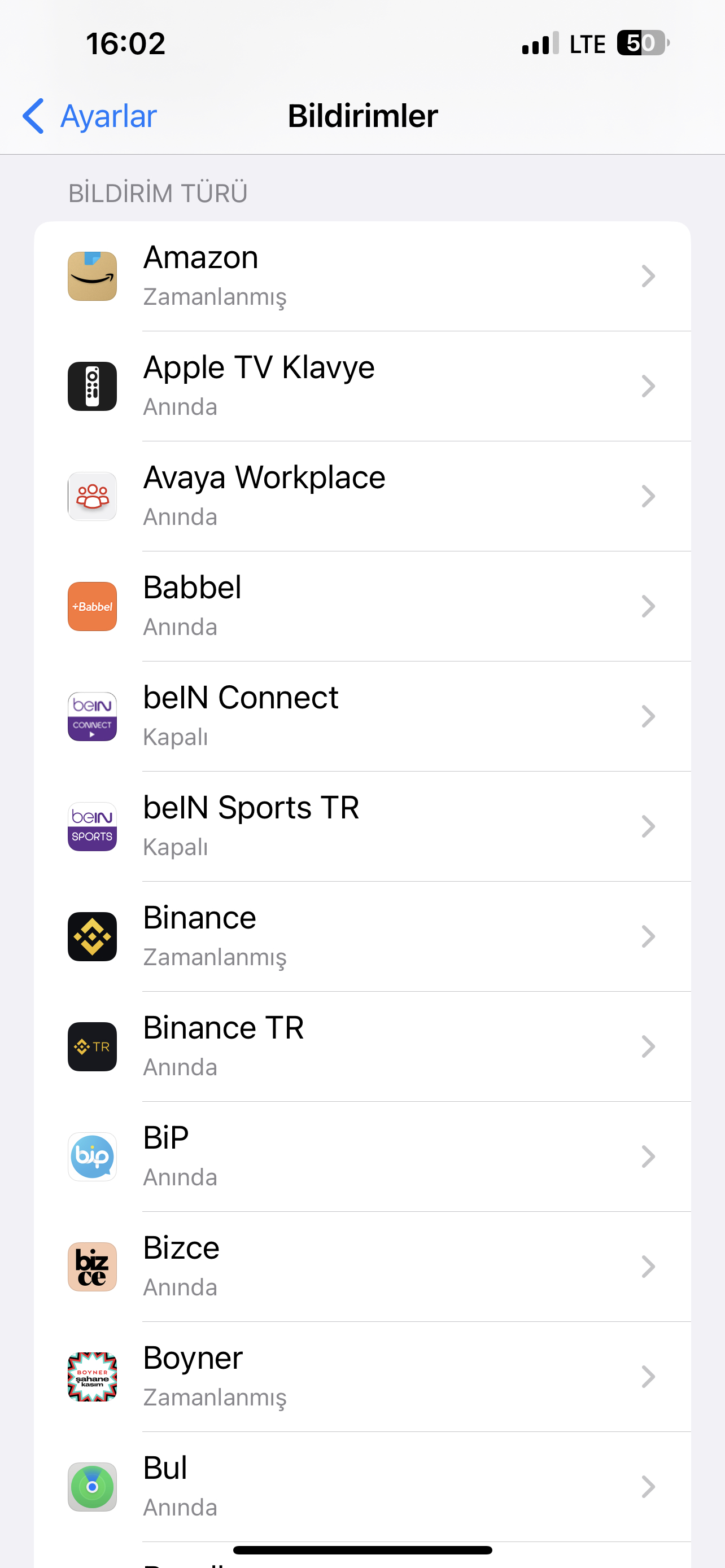
Task: Open Amazon notification settings
Action: [x=362, y=277]
